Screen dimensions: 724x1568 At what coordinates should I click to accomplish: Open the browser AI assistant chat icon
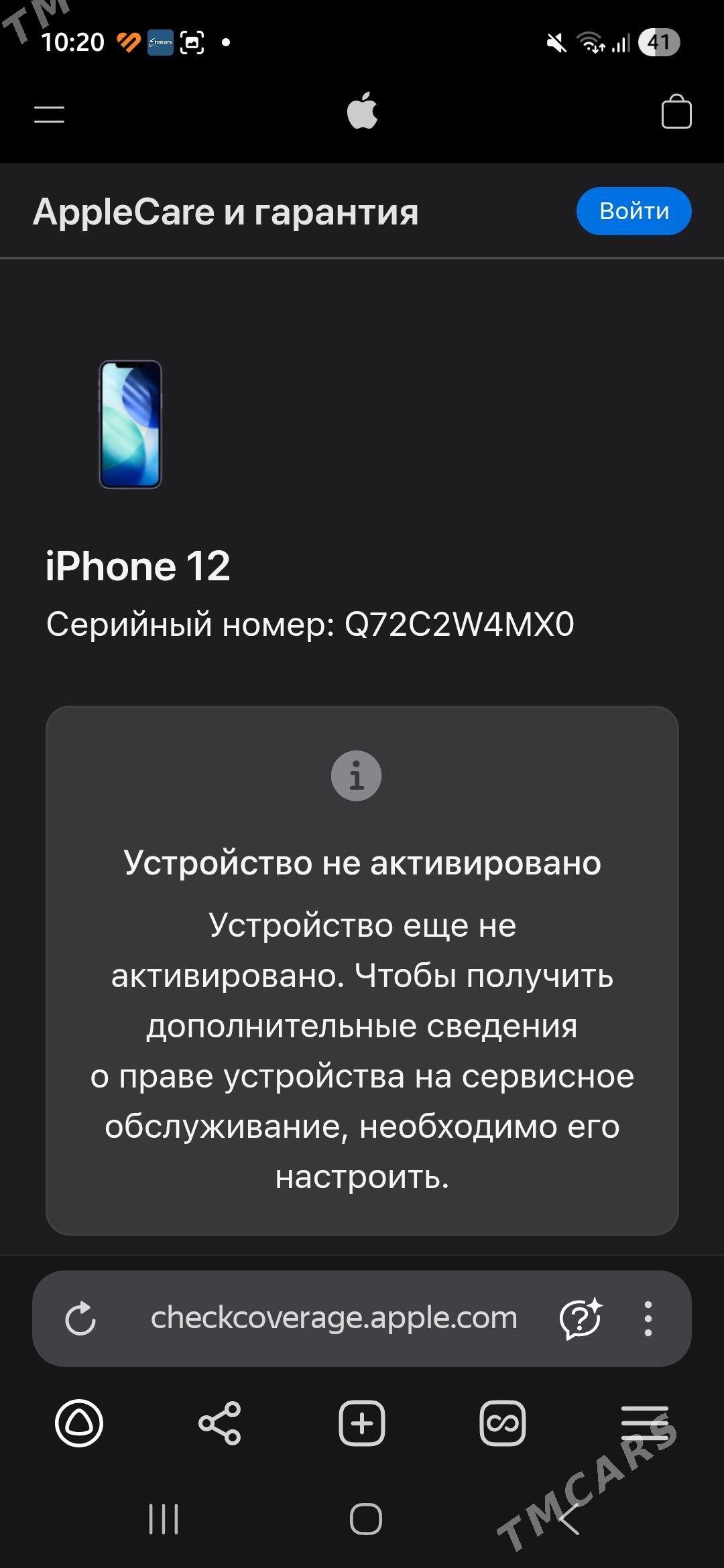pyautogui.click(x=581, y=1319)
